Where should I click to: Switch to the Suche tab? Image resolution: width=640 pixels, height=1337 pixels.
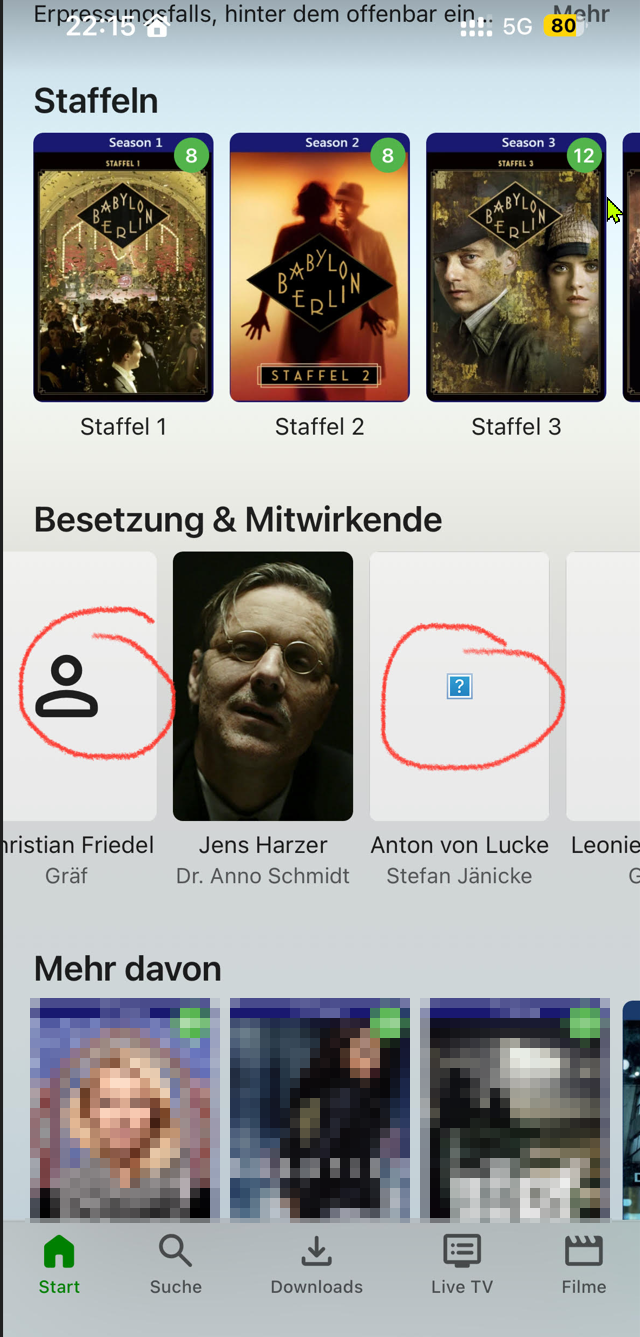coord(176,1265)
